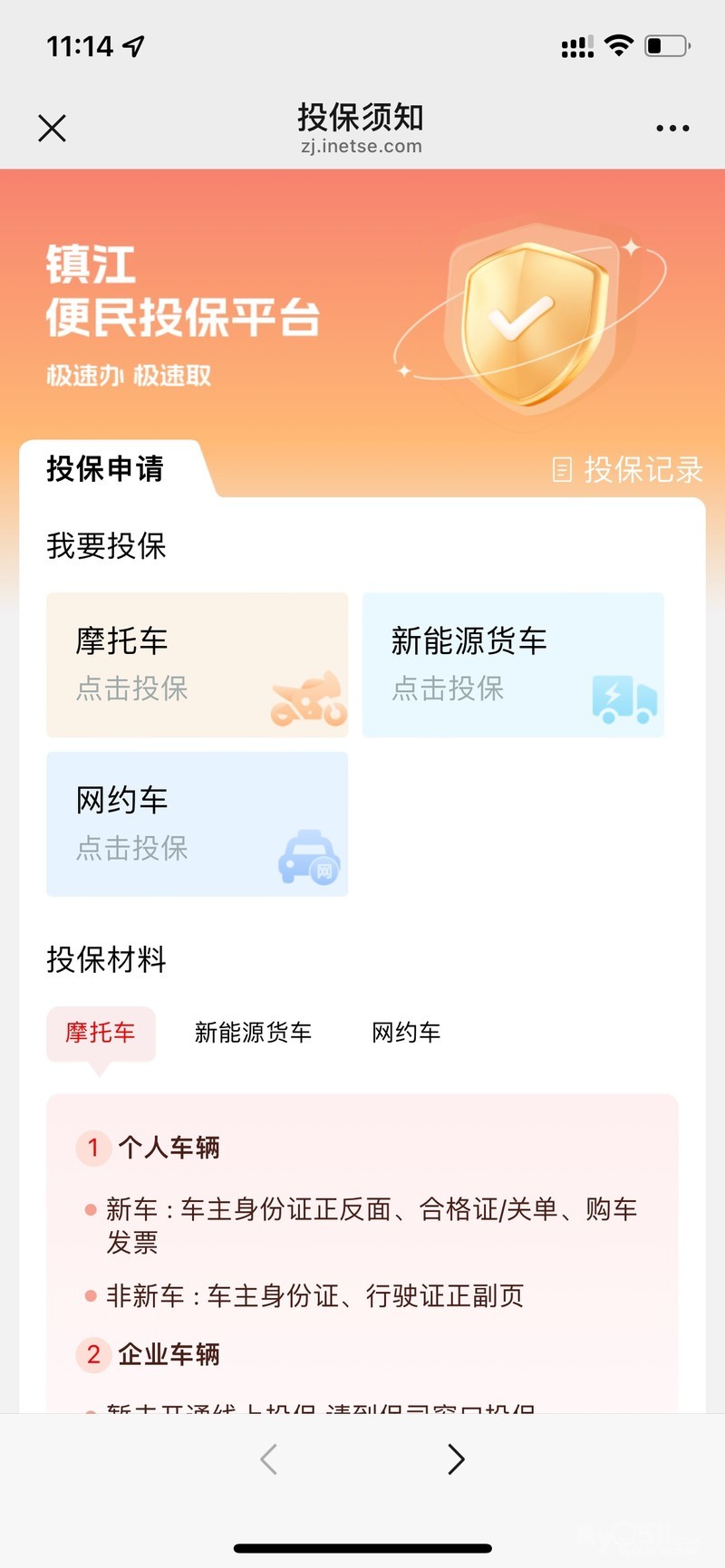This screenshot has width=725, height=1568.
Task: Start 新能源货车 insurance application card
Action: 513,665
